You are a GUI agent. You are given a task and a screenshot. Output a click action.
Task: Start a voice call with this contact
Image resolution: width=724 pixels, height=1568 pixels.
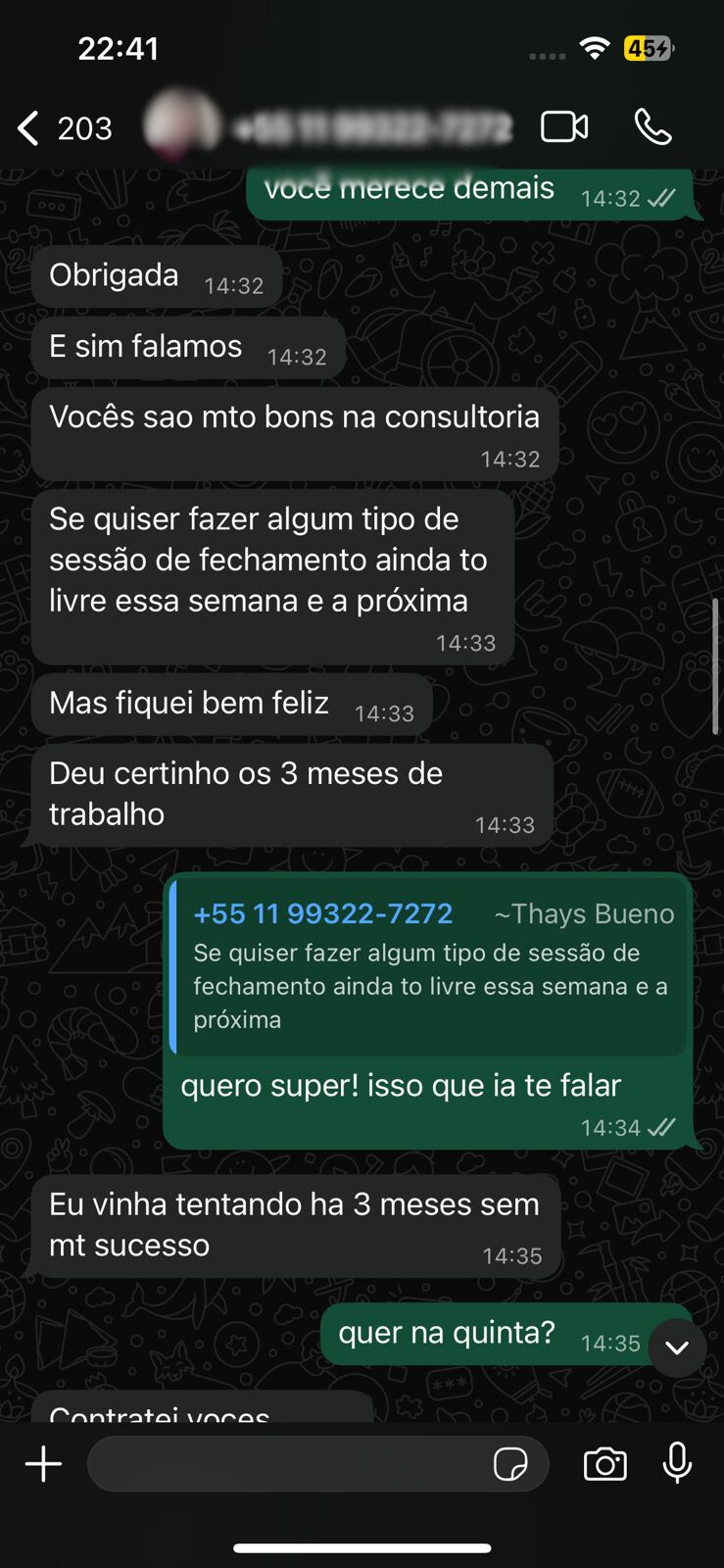(652, 127)
